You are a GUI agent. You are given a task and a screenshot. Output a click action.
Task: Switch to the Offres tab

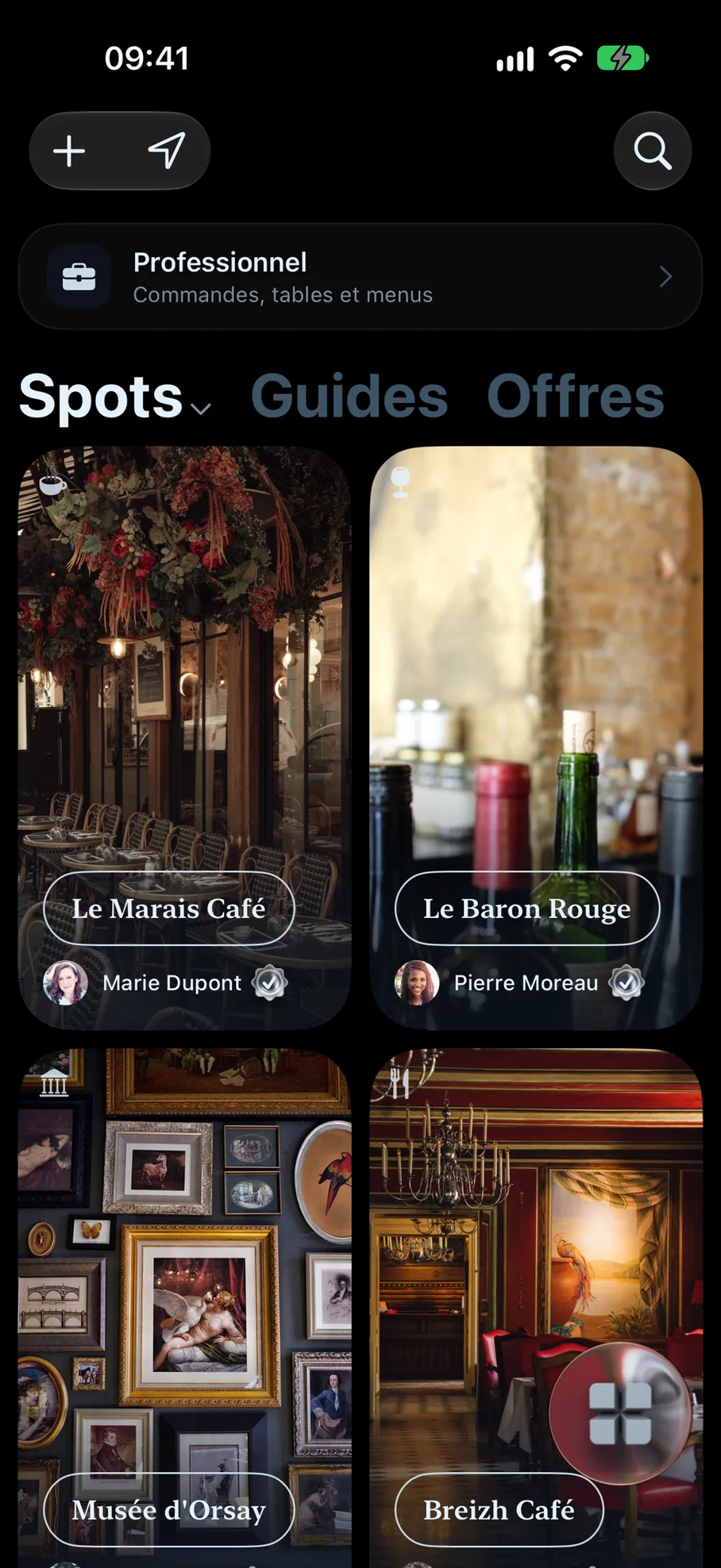(576, 397)
